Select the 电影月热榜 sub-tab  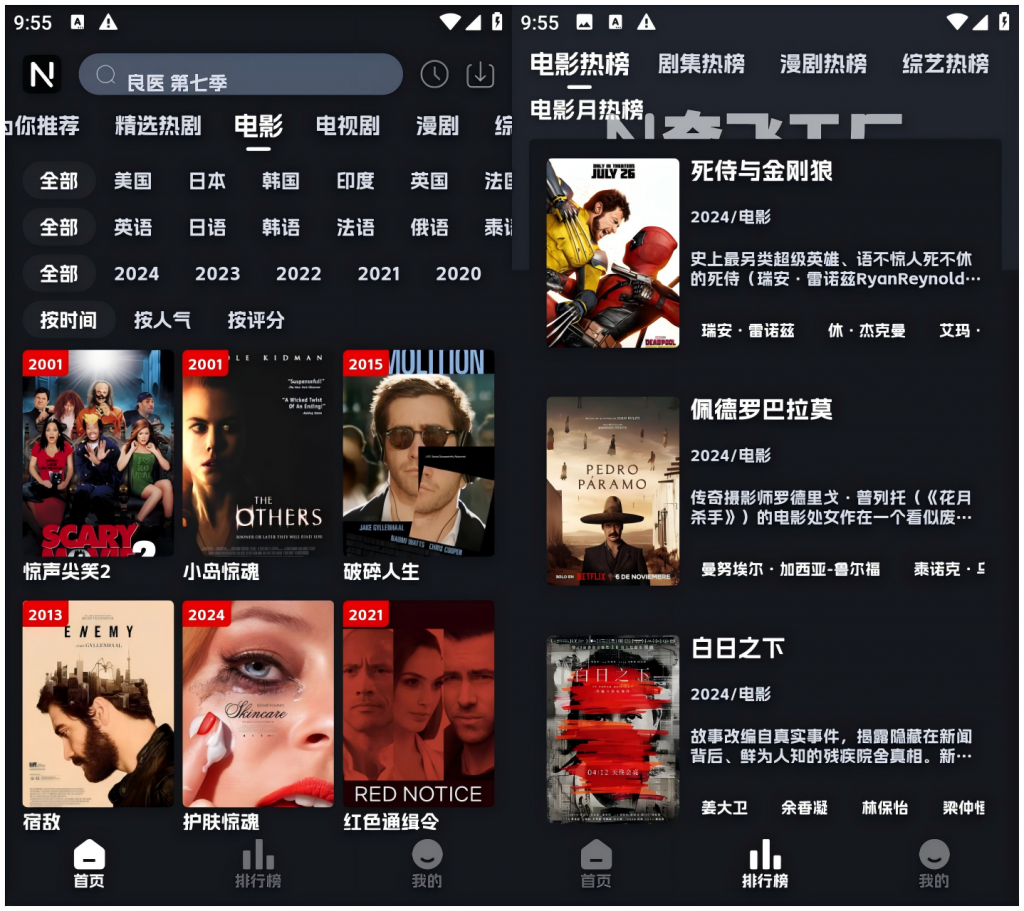(587, 109)
